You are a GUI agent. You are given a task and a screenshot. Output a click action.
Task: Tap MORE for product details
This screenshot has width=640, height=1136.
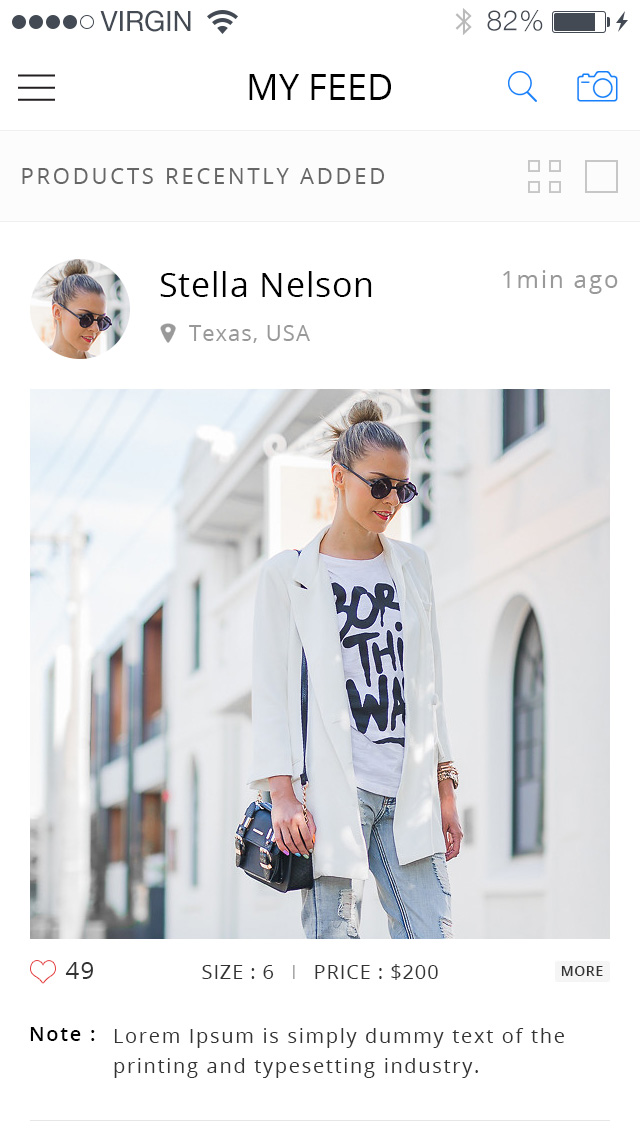point(582,971)
